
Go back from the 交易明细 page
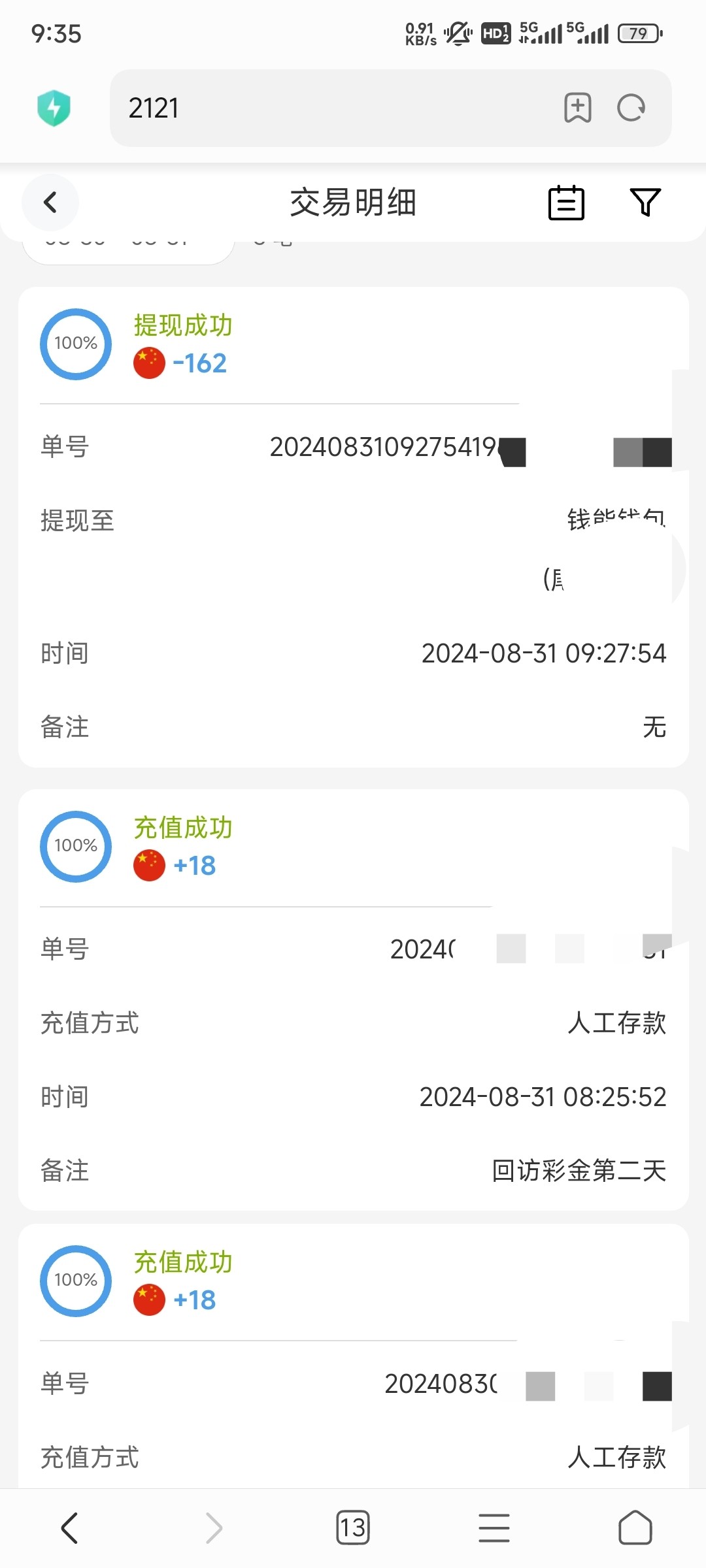[x=50, y=203]
